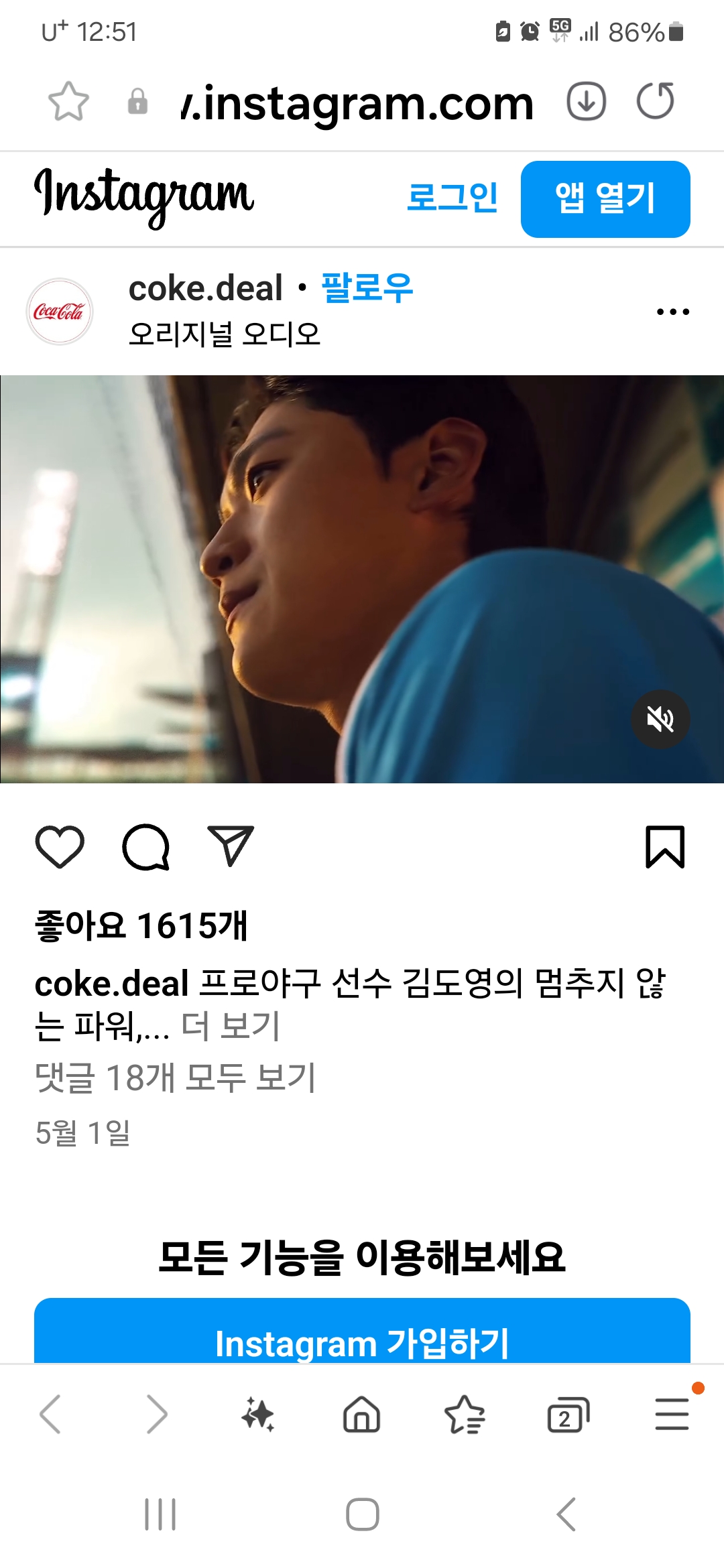Open the browser downloads icon
724x1568 pixels.
[x=586, y=102]
